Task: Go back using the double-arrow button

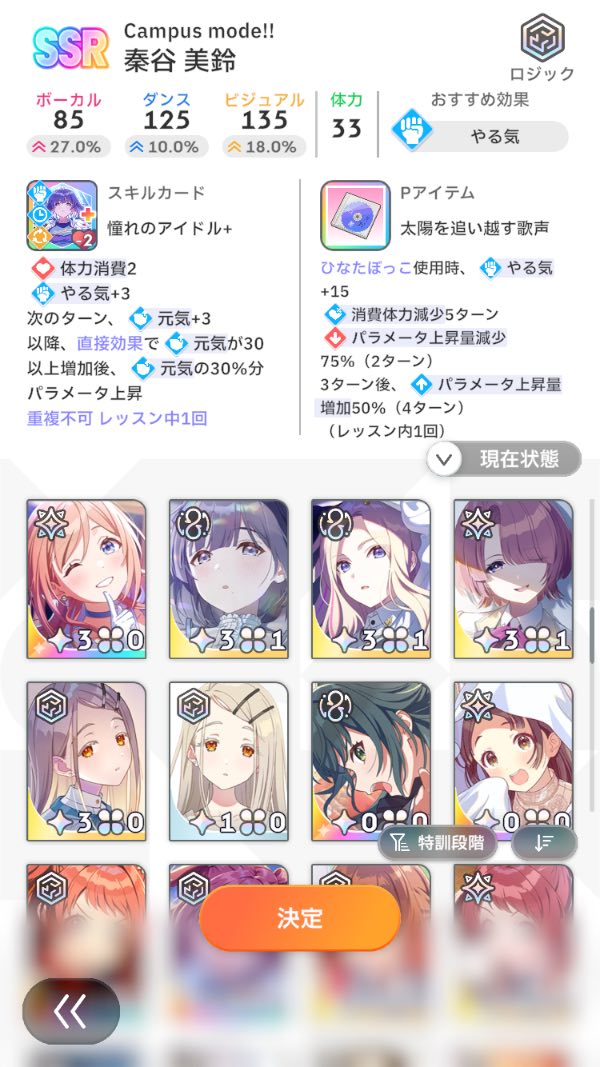Action: [x=71, y=1011]
